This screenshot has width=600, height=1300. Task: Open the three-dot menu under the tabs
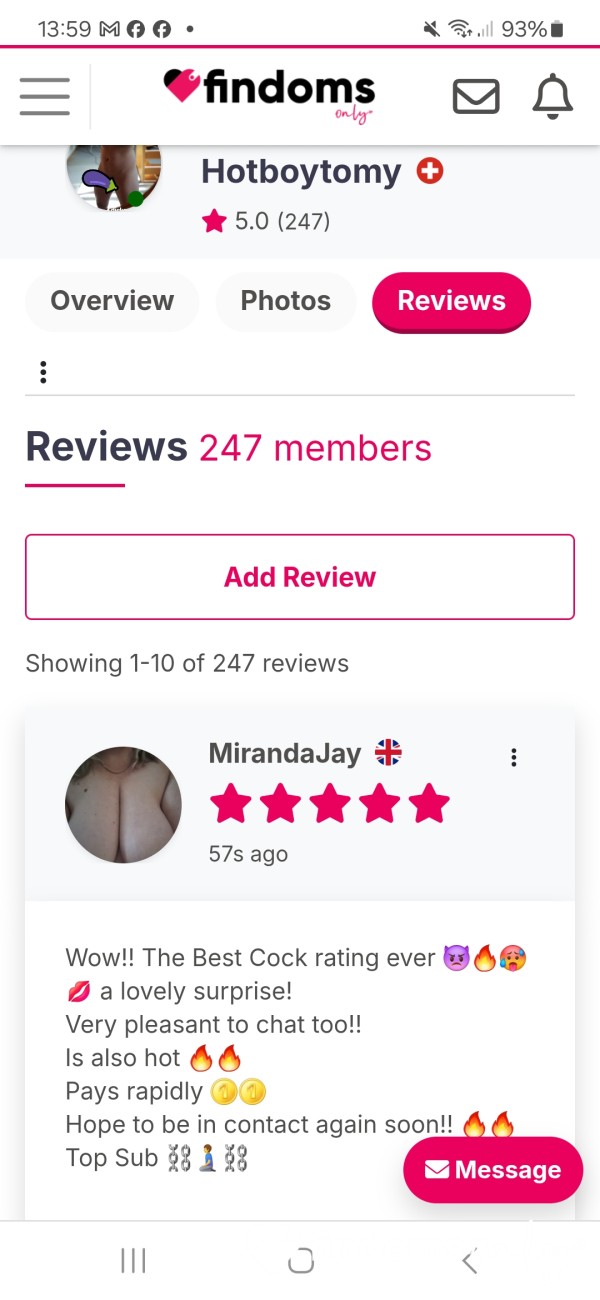[43, 372]
